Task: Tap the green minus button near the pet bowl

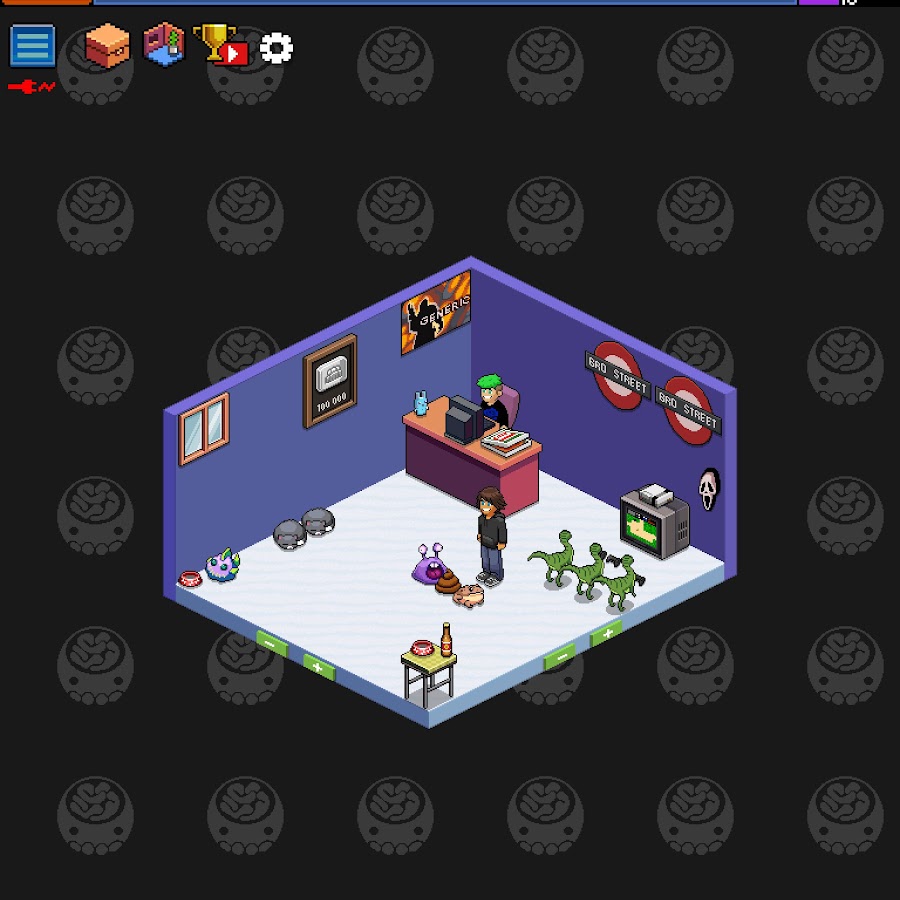Action: coord(271,644)
